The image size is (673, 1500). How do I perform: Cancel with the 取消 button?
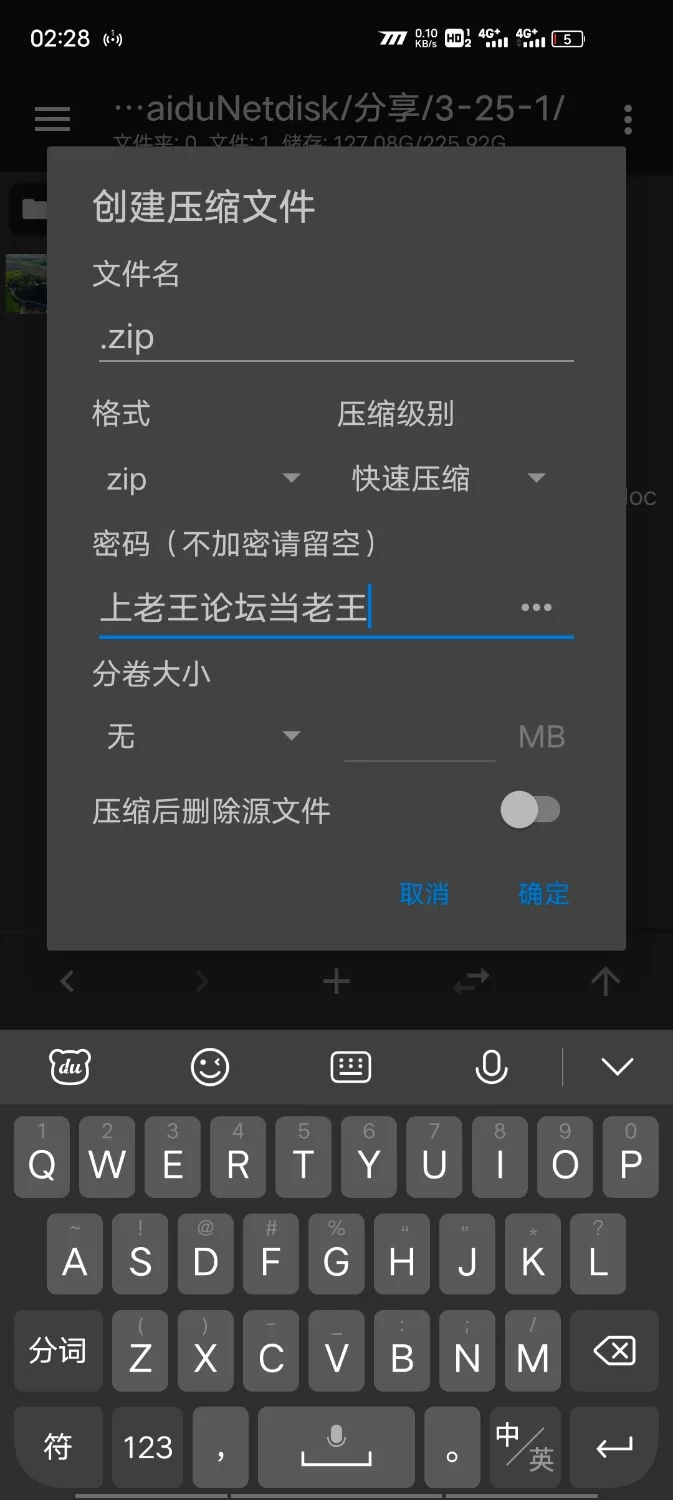click(x=424, y=893)
